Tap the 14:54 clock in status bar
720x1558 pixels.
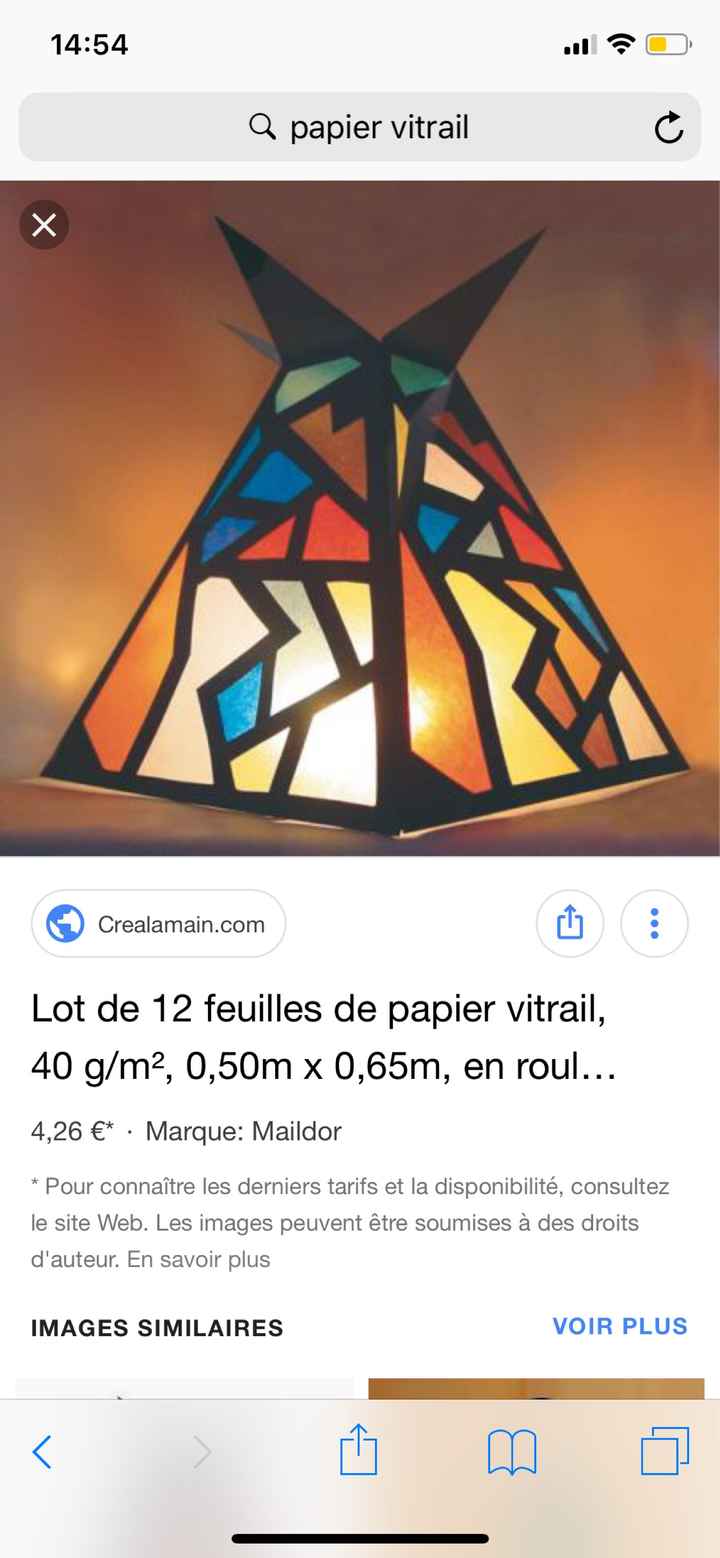point(87,44)
